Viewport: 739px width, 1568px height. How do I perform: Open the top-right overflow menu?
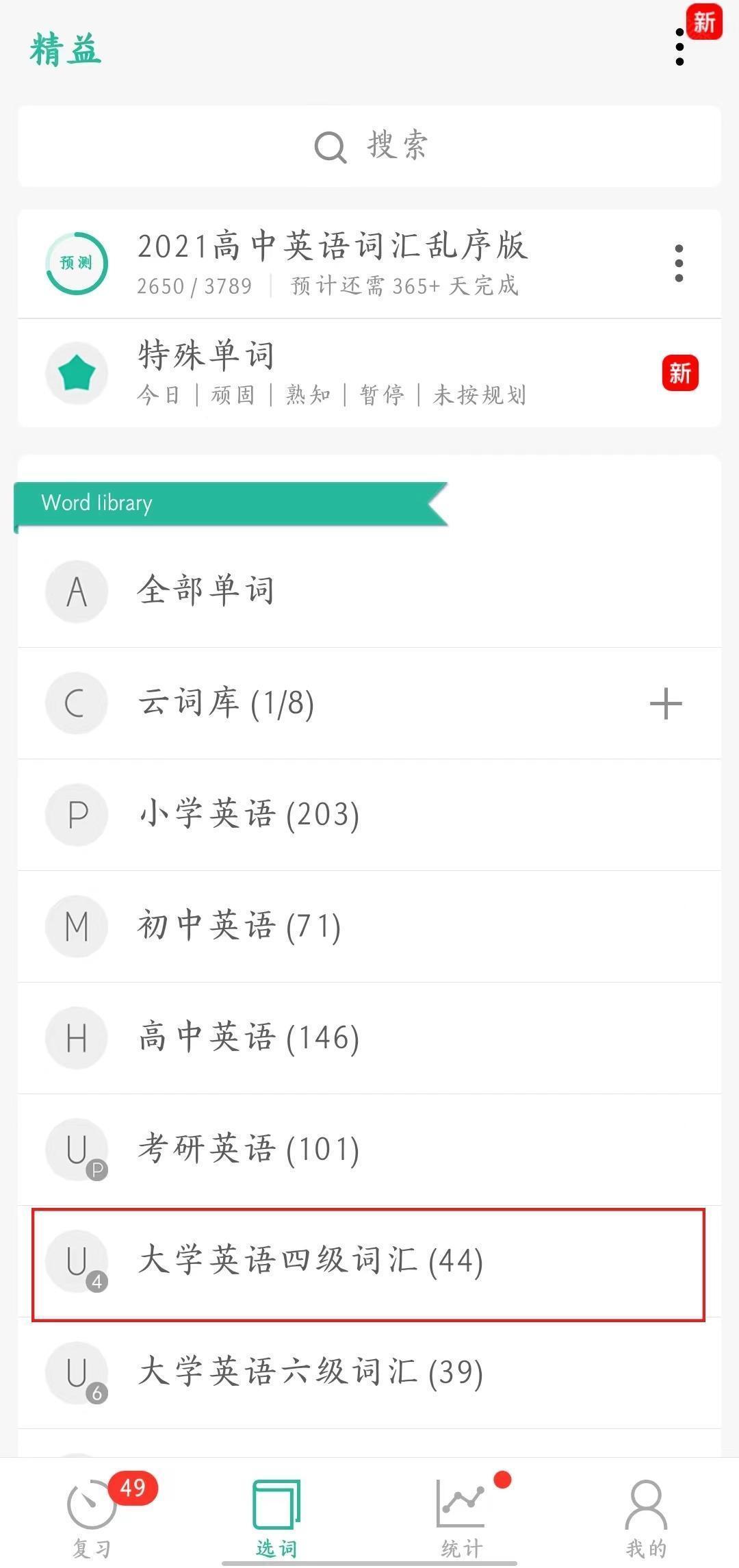[679, 47]
